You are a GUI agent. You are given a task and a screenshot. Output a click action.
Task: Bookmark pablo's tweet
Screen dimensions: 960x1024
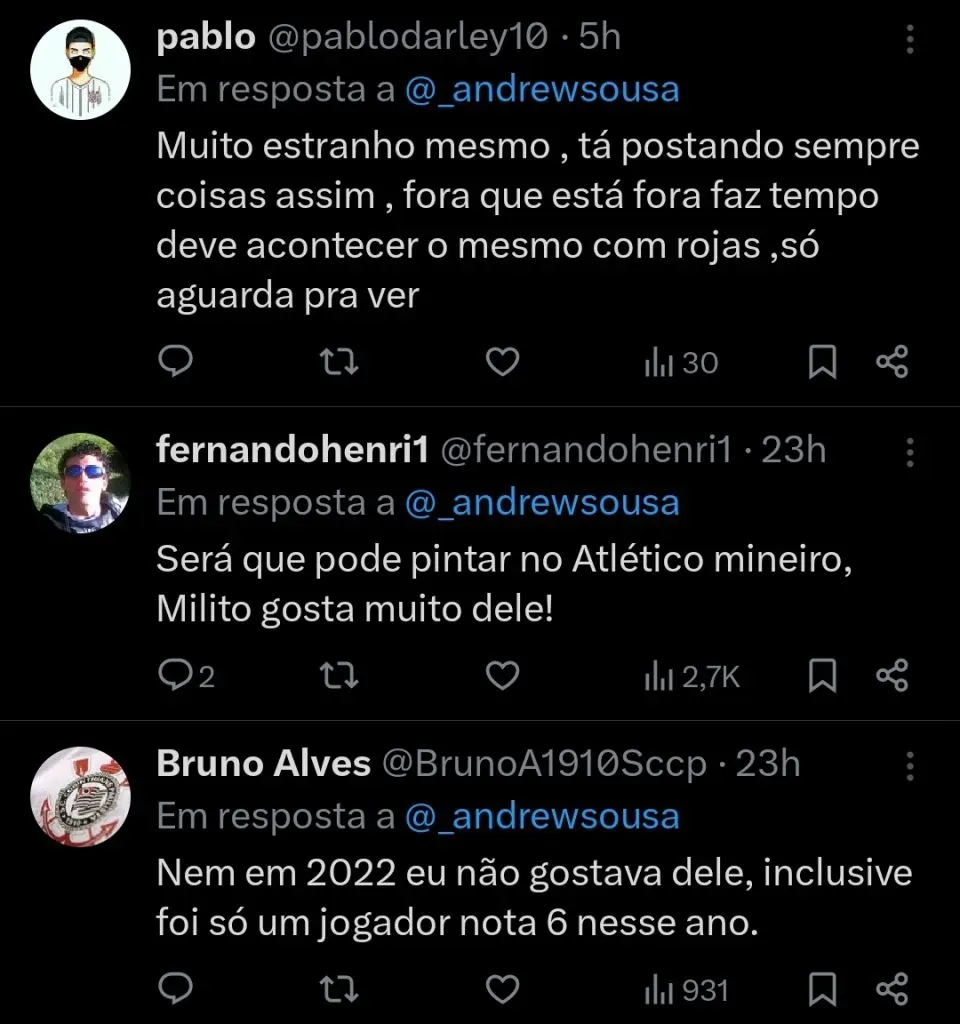click(x=824, y=362)
